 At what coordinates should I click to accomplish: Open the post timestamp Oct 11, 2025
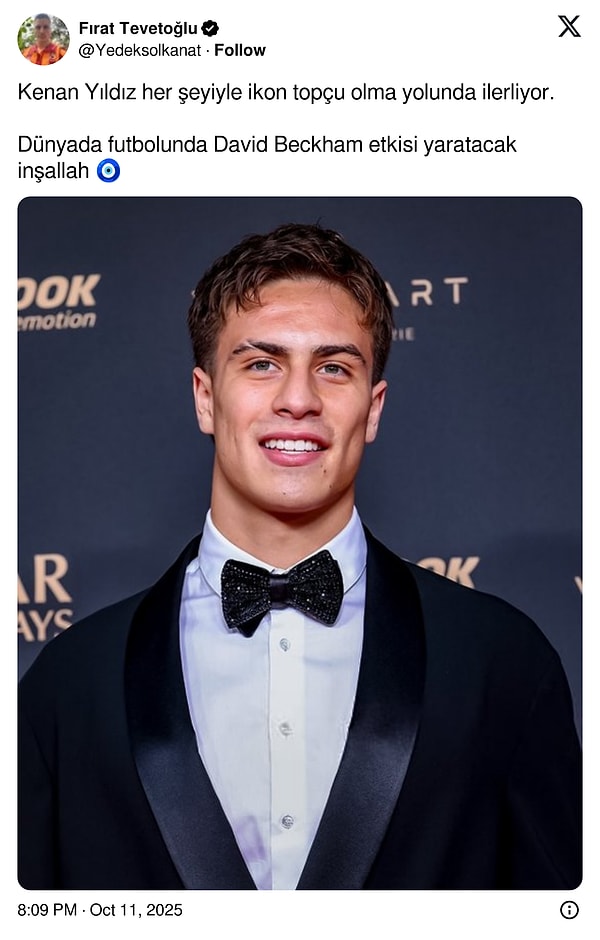pyautogui.click(x=100, y=910)
